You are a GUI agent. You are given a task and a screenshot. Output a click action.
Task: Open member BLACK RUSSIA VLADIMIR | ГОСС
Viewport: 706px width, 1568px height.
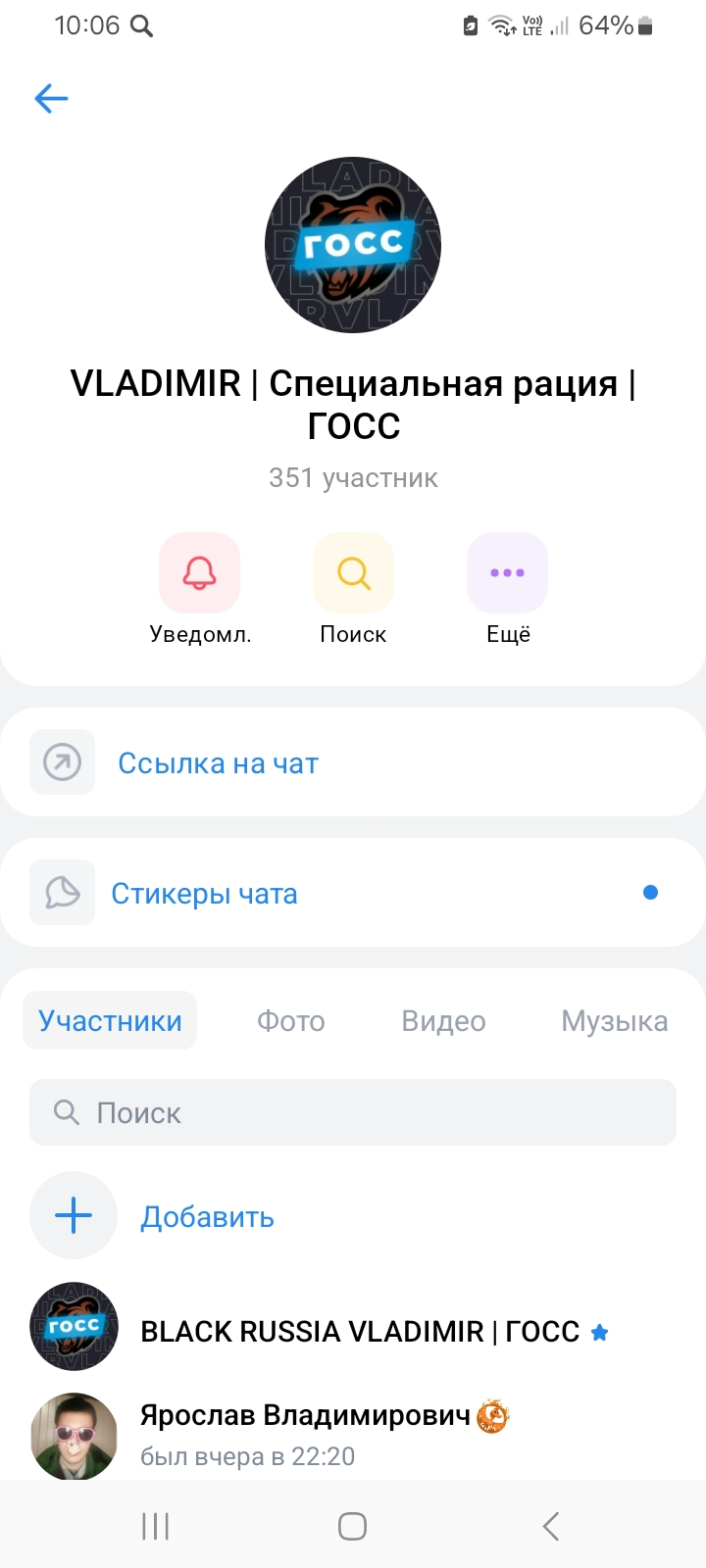click(x=359, y=1331)
